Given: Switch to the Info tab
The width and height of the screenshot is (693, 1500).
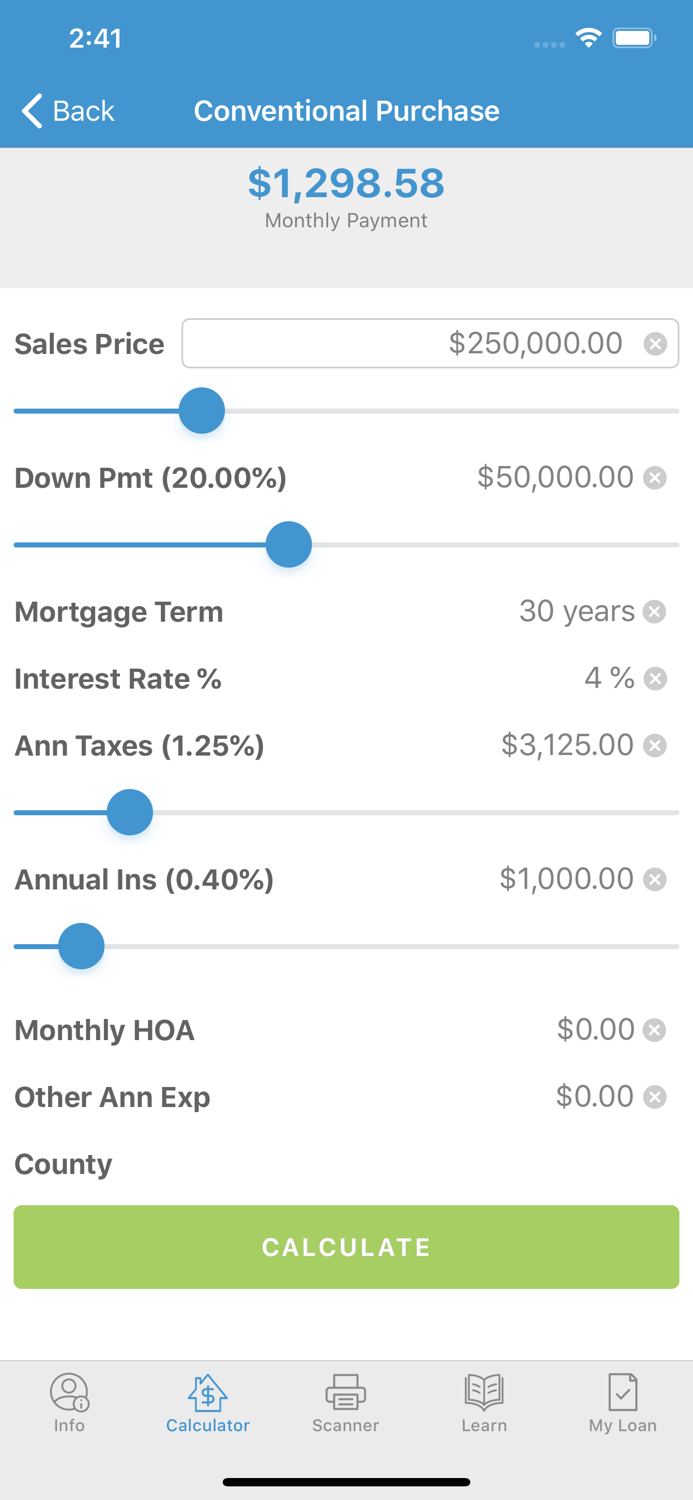Looking at the screenshot, I should (69, 1403).
